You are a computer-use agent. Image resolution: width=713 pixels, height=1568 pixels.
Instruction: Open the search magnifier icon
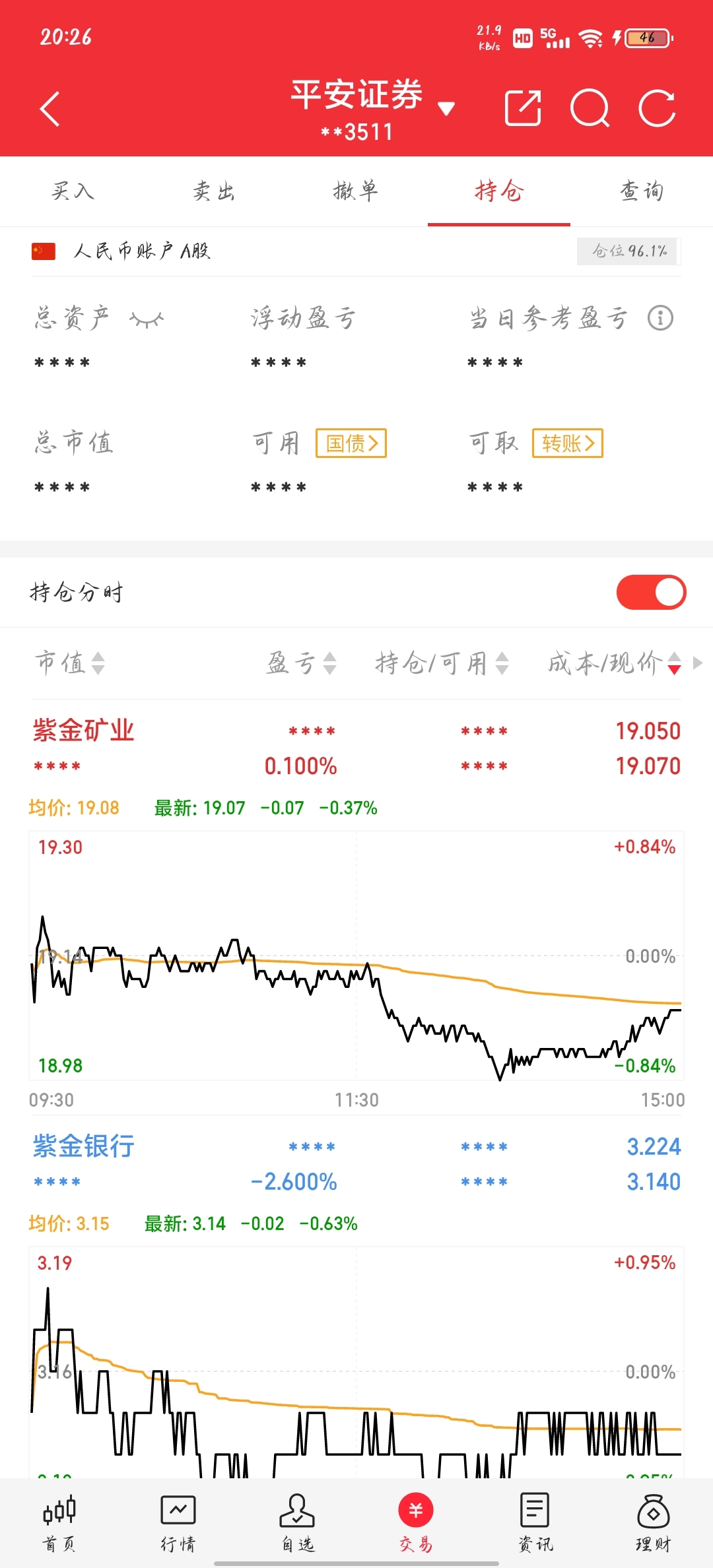[590, 108]
